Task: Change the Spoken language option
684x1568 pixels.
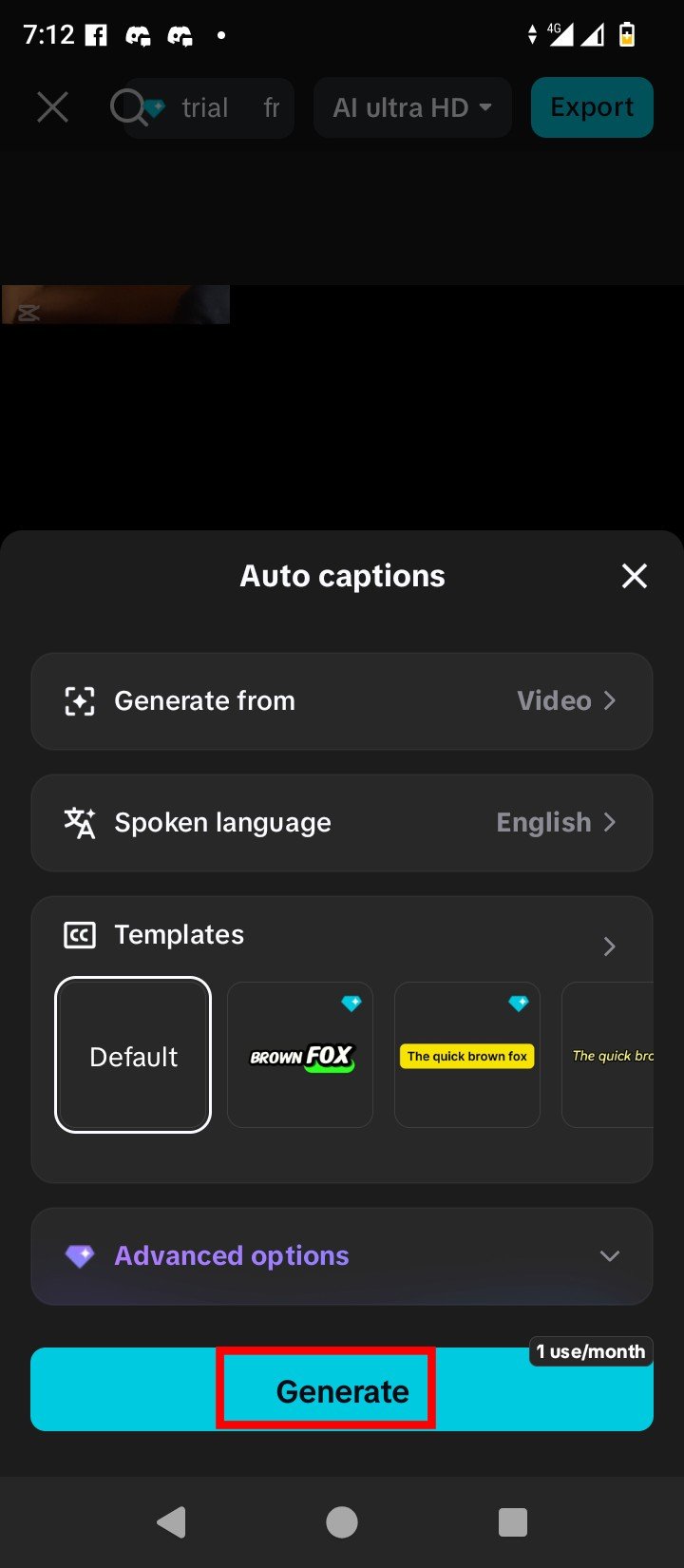Action: (x=342, y=823)
